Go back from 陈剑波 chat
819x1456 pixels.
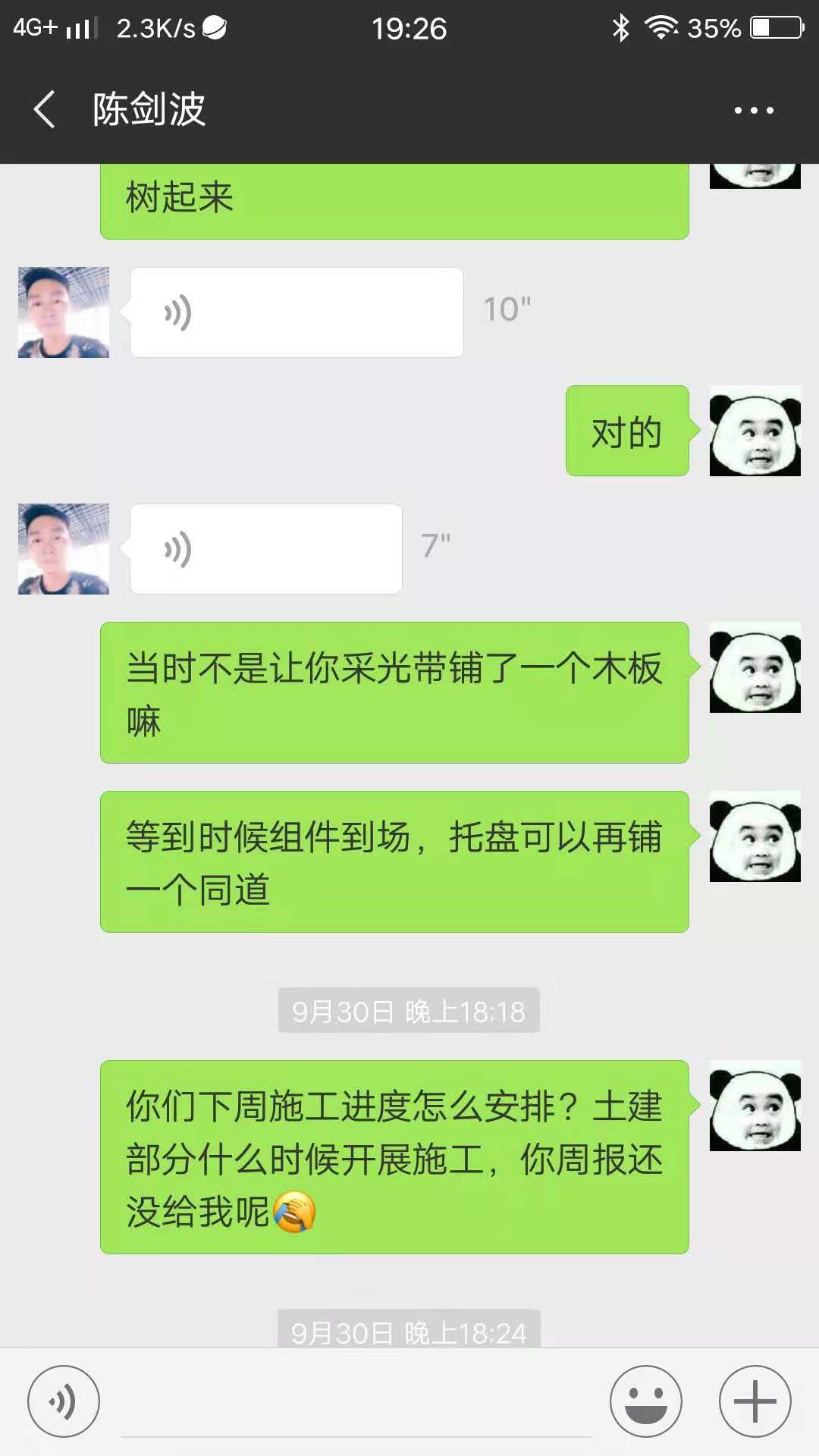(x=45, y=109)
